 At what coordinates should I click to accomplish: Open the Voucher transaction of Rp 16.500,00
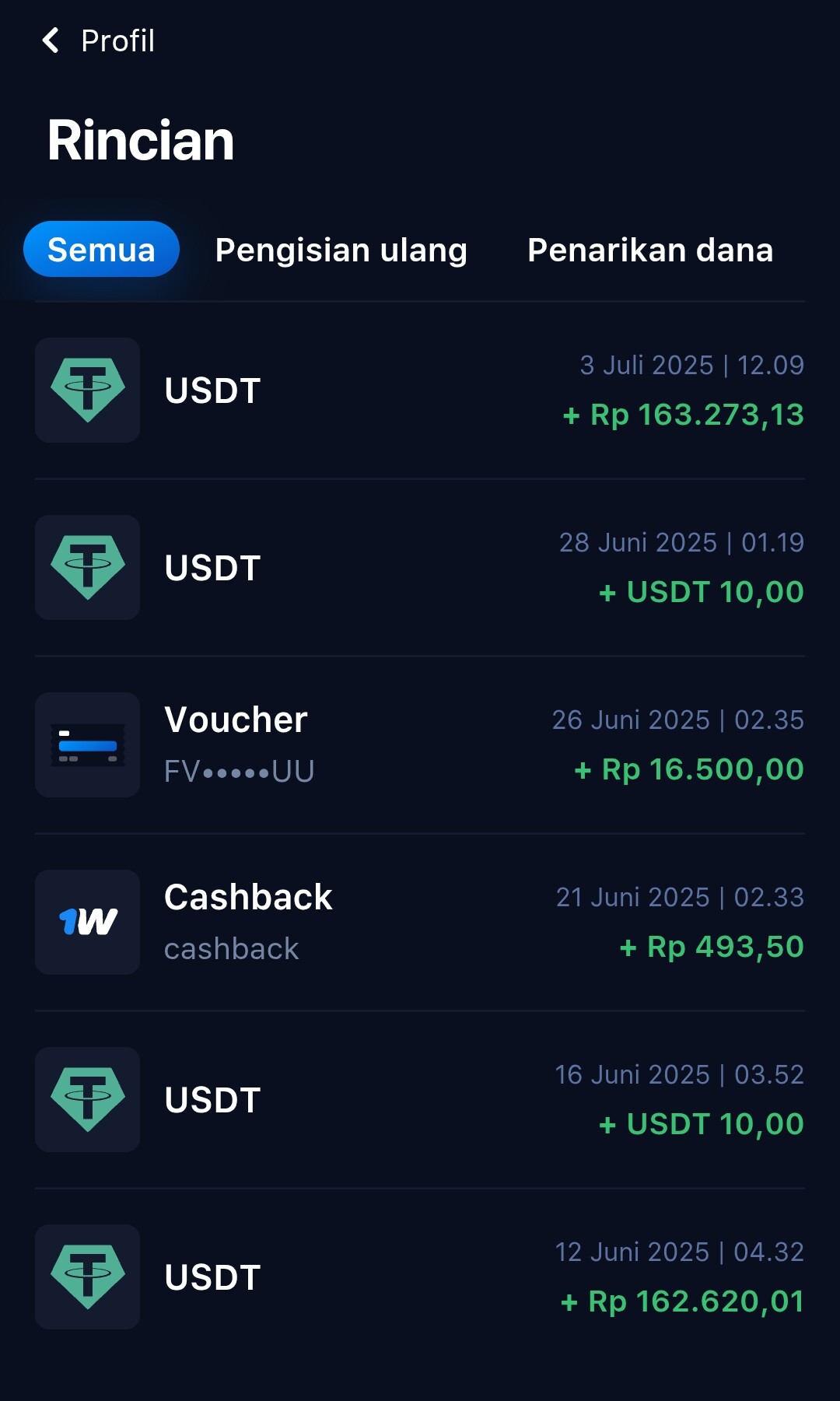click(420, 745)
